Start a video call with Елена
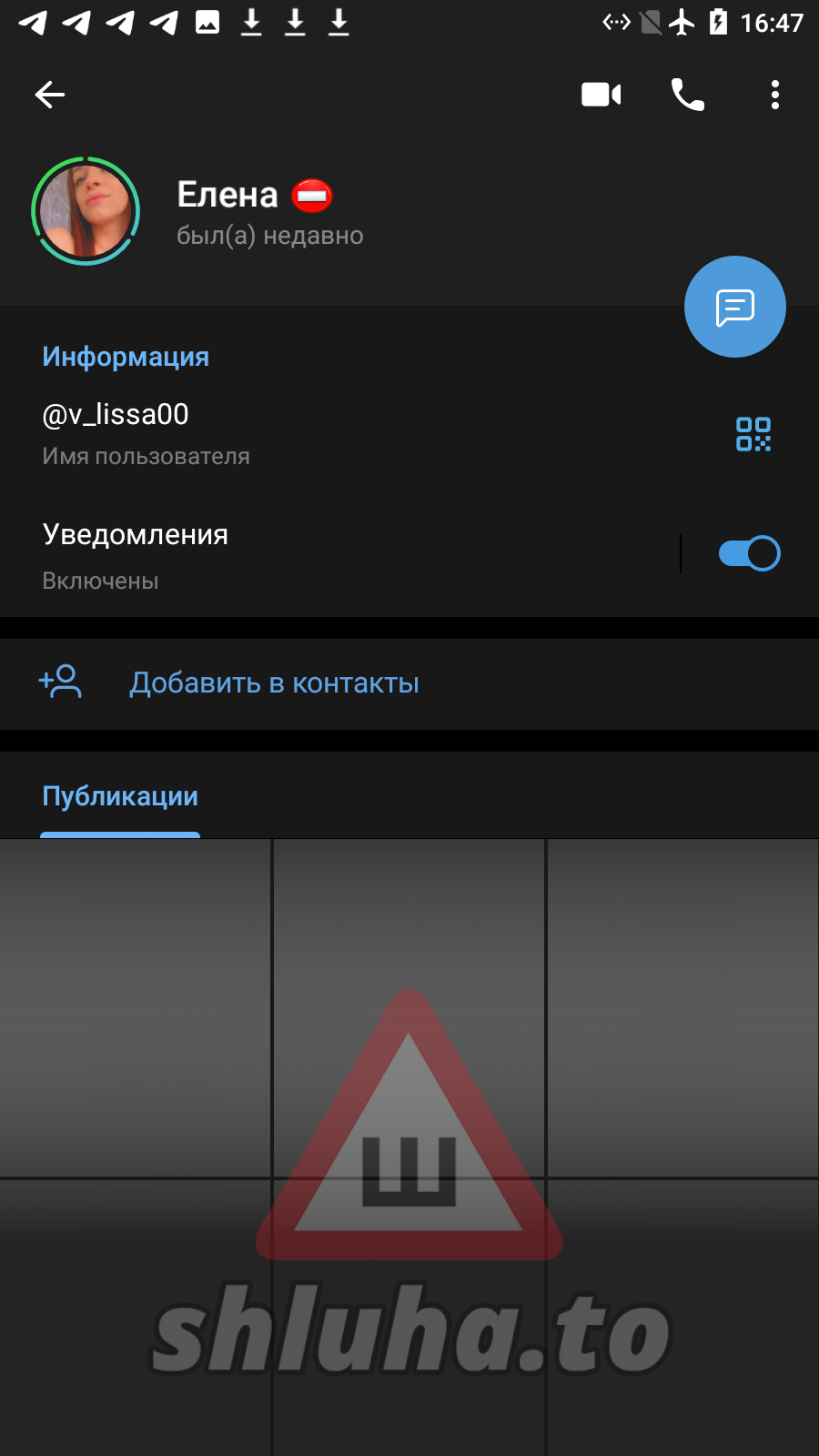The width and height of the screenshot is (819, 1456). point(601,95)
